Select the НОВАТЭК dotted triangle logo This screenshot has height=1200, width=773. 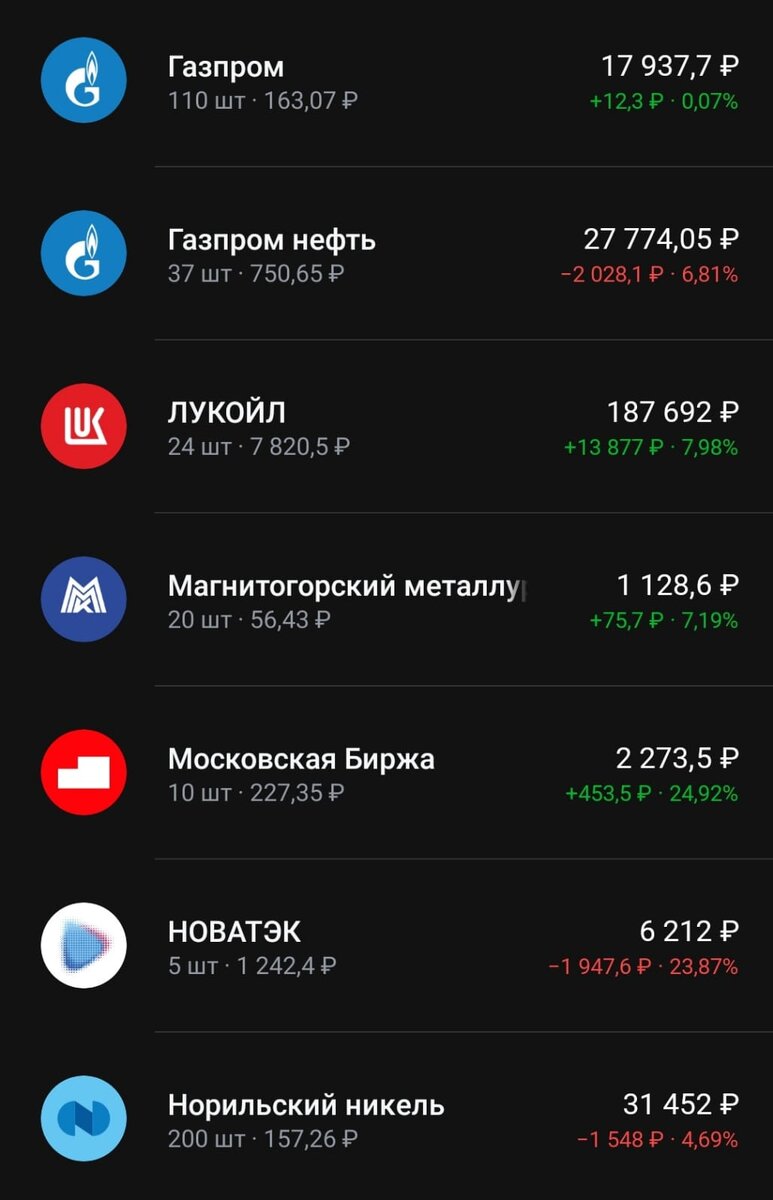[x=83, y=945]
